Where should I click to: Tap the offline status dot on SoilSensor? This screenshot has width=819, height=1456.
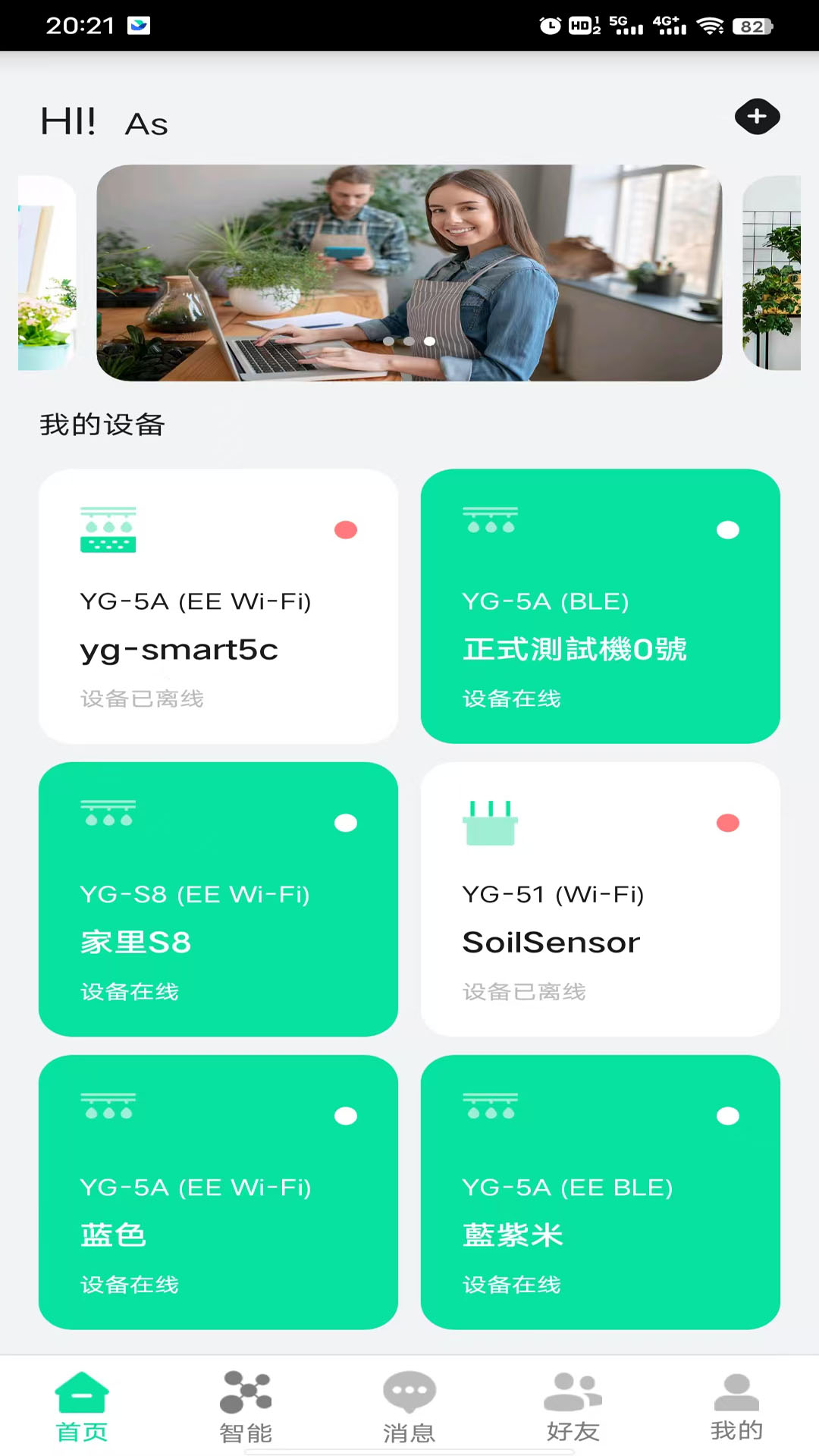[x=727, y=823]
